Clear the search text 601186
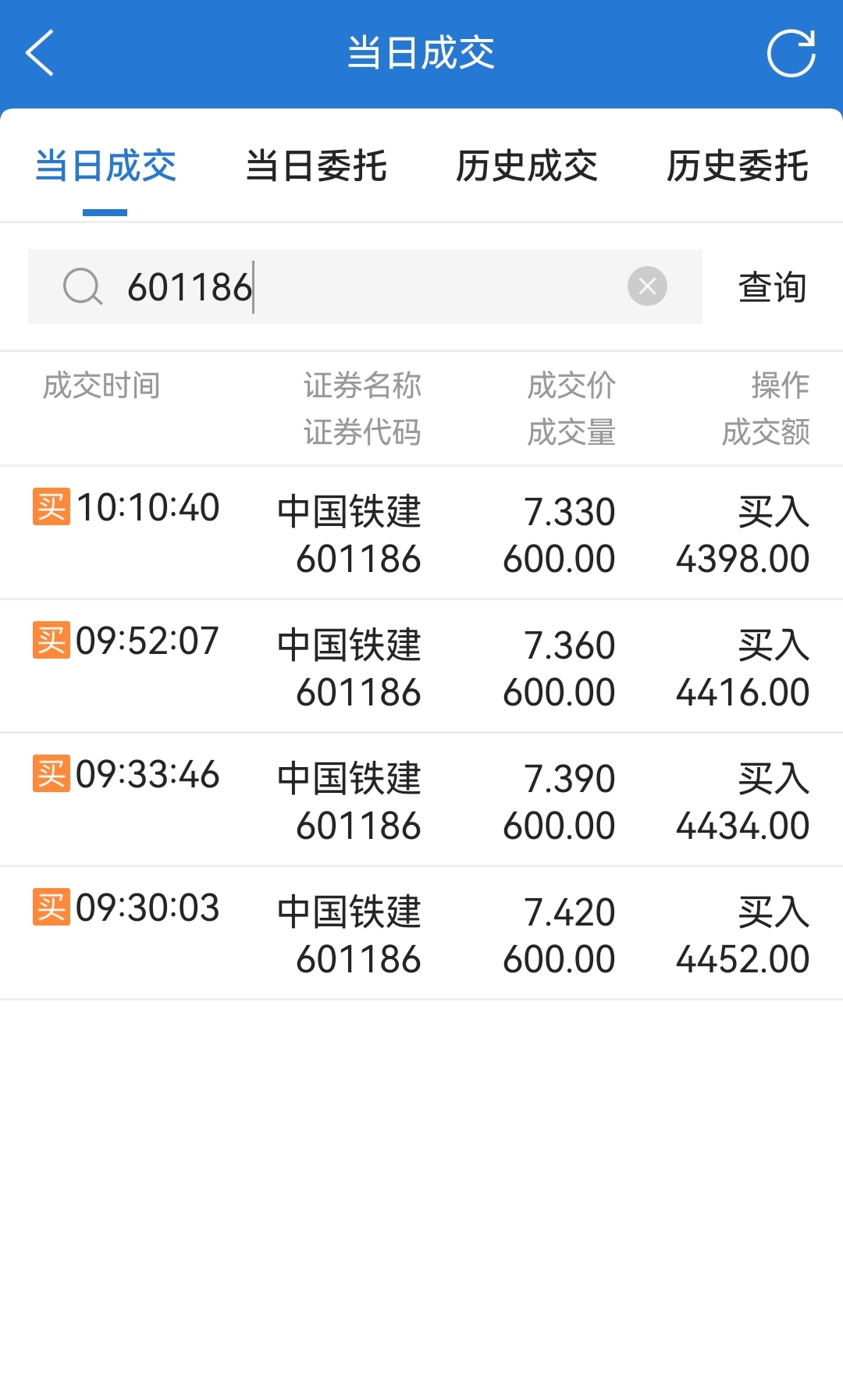Image resolution: width=843 pixels, height=1400 pixels. coord(647,286)
